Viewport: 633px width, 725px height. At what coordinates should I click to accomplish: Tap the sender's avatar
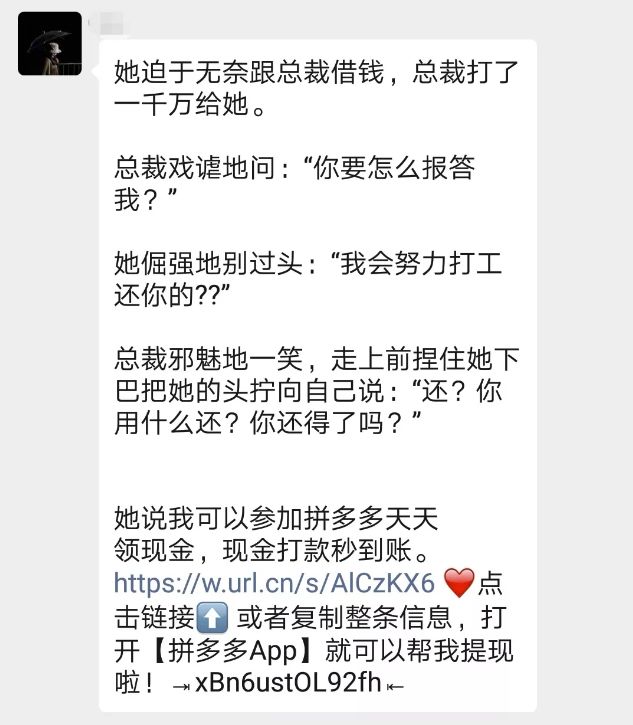[50, 44]
